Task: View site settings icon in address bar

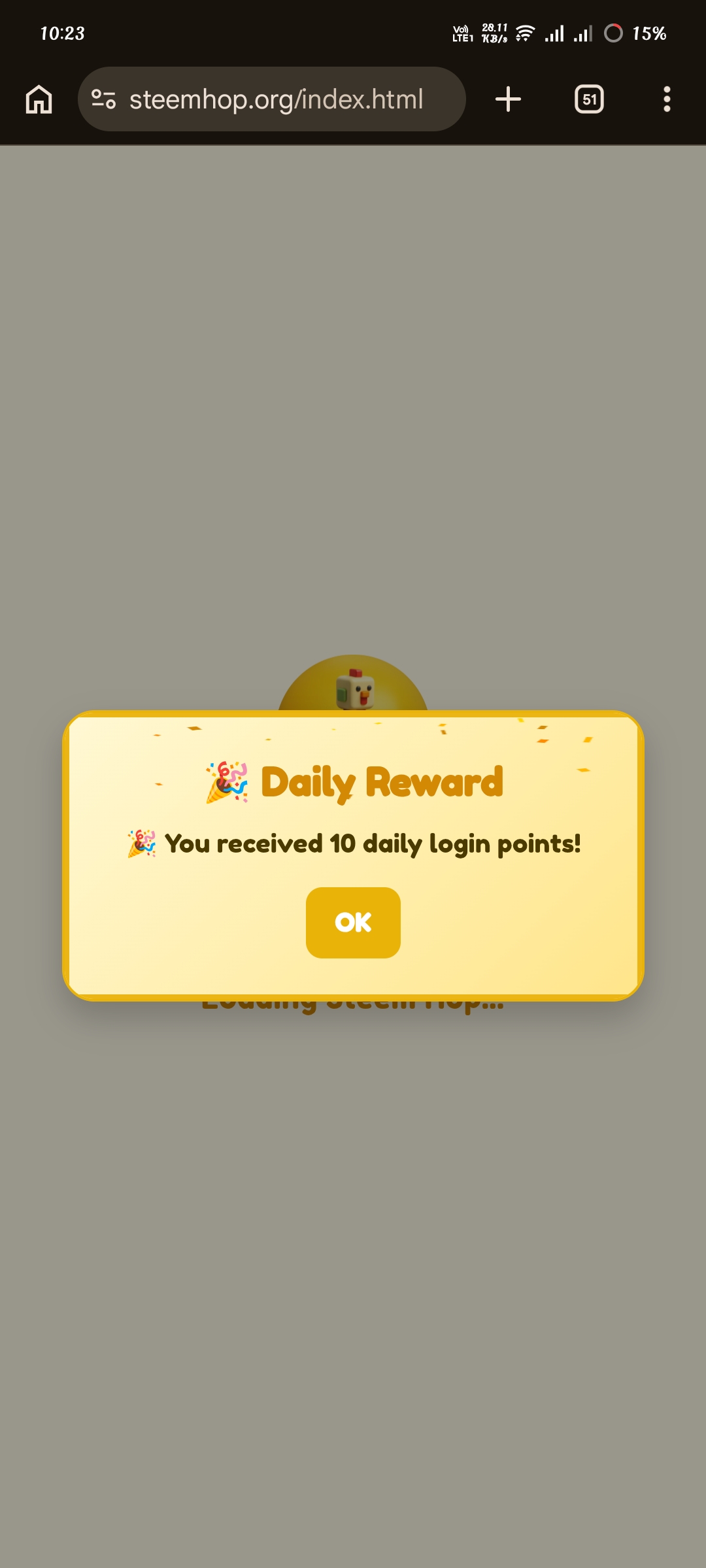Action: pos(103,99)
